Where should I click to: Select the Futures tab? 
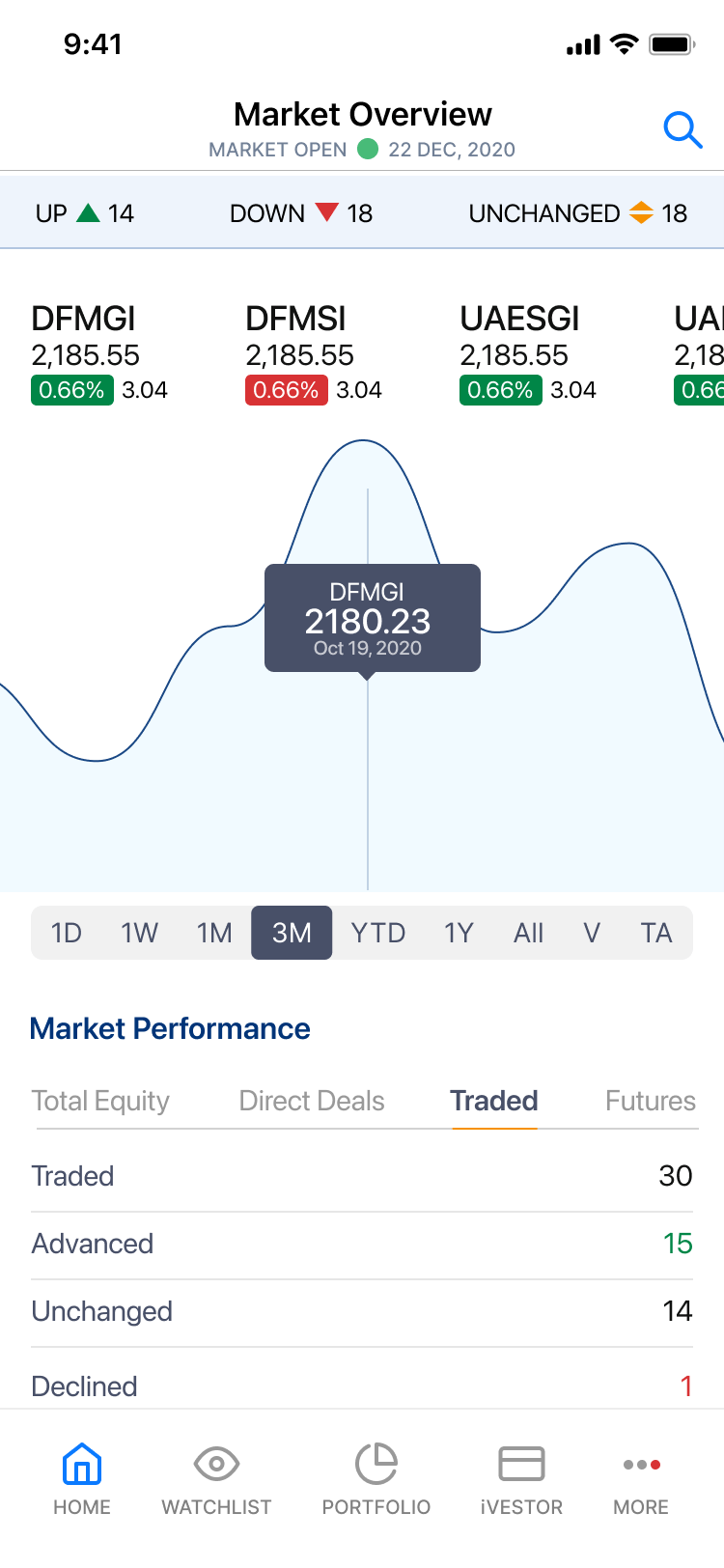[x=650, y=1101]
